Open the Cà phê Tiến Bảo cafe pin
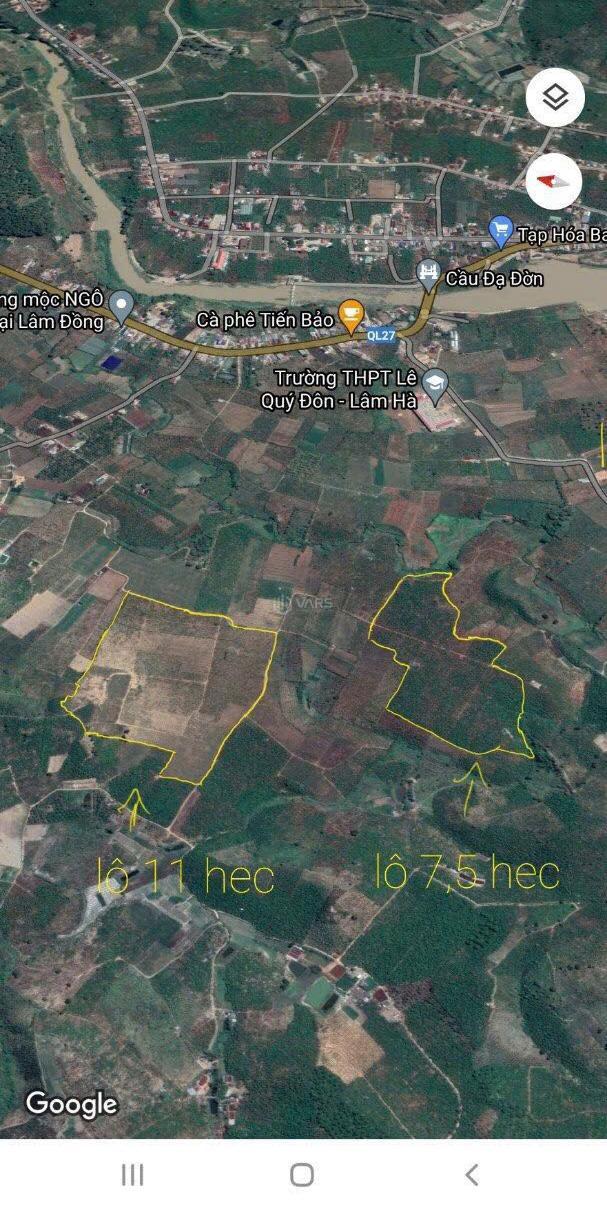Viewport: 607px width, 1210px height. (351, 315)
